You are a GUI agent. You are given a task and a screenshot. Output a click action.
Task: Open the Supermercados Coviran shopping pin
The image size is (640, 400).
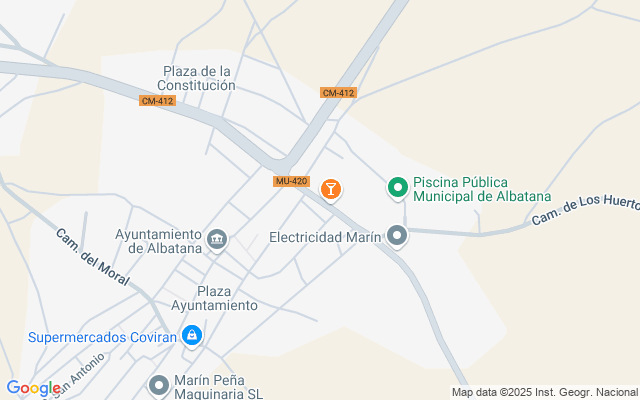pyautogui.click(x=191, y=336)
